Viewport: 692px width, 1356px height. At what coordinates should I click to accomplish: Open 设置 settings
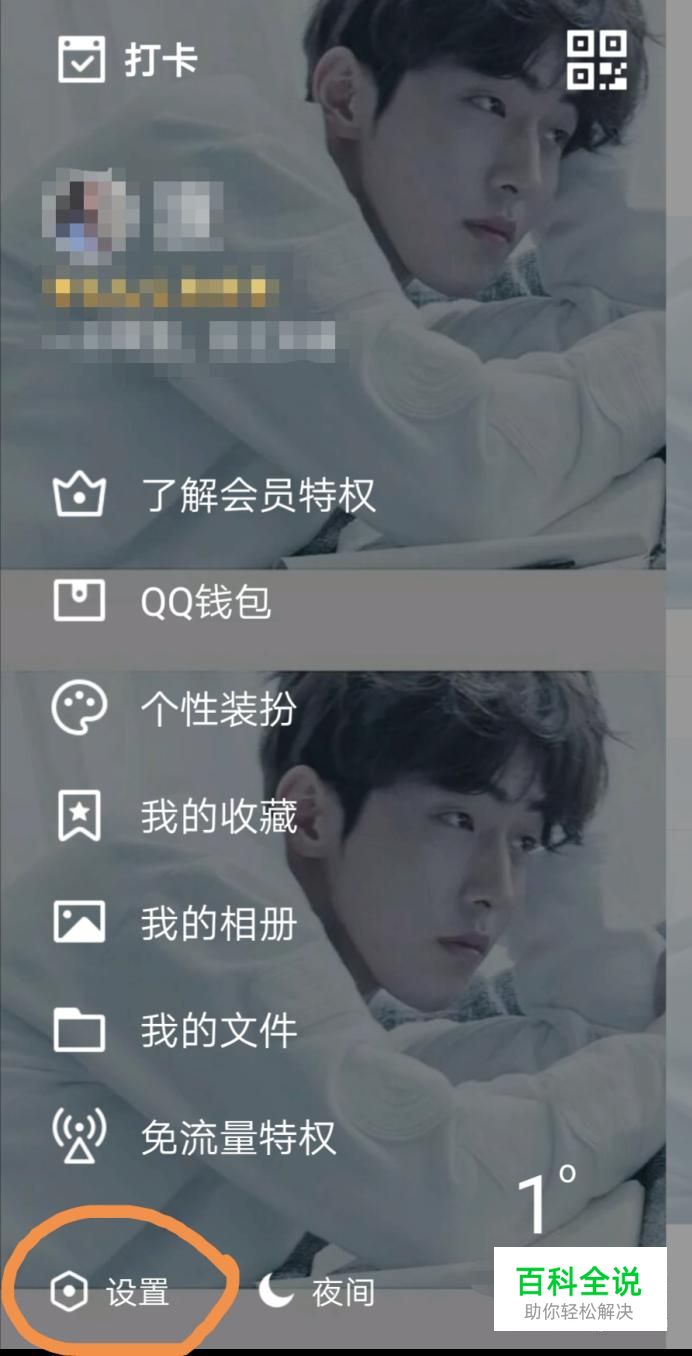tap(111, 1292)
